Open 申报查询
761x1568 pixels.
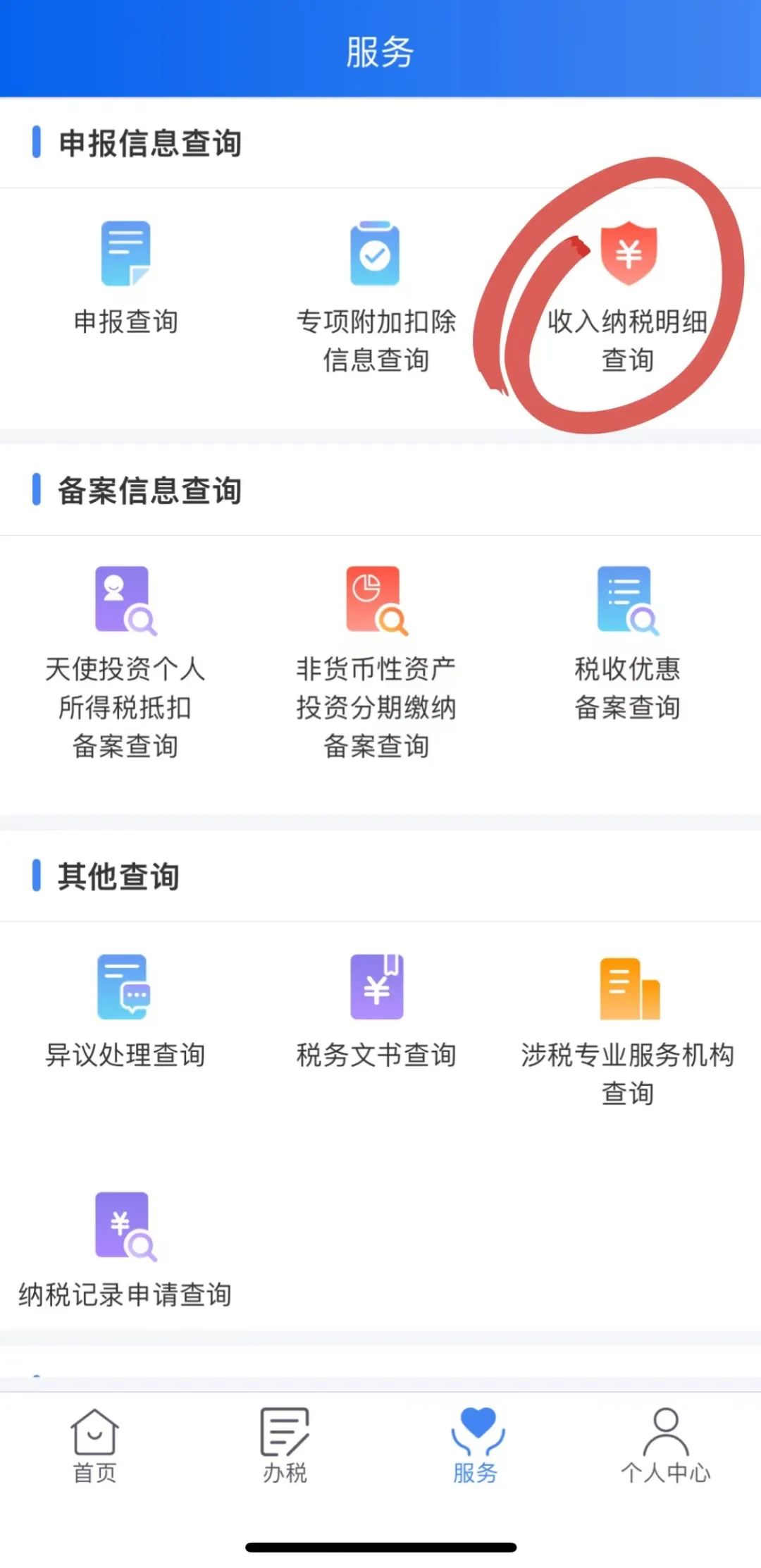[126, 278]
